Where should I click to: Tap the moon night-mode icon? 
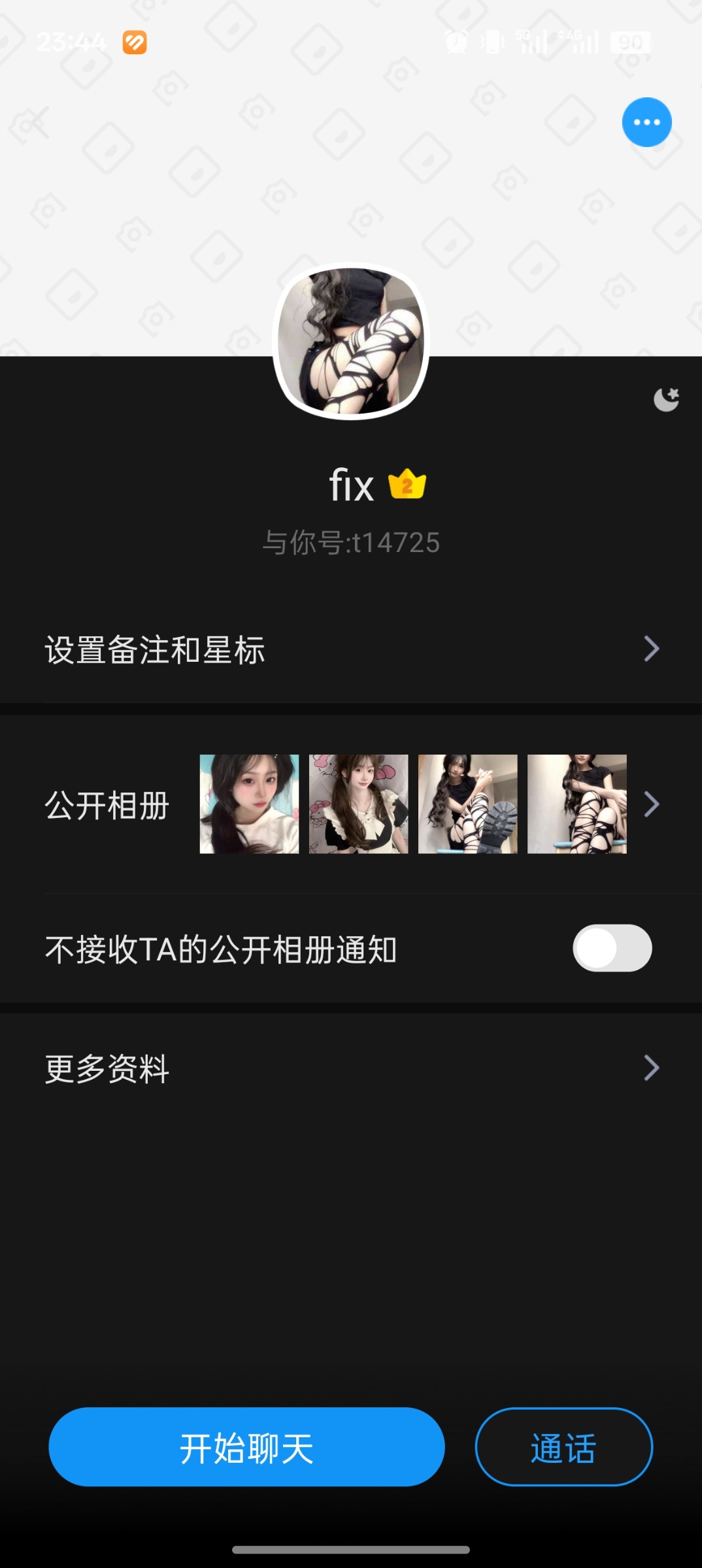click(666, 399)
